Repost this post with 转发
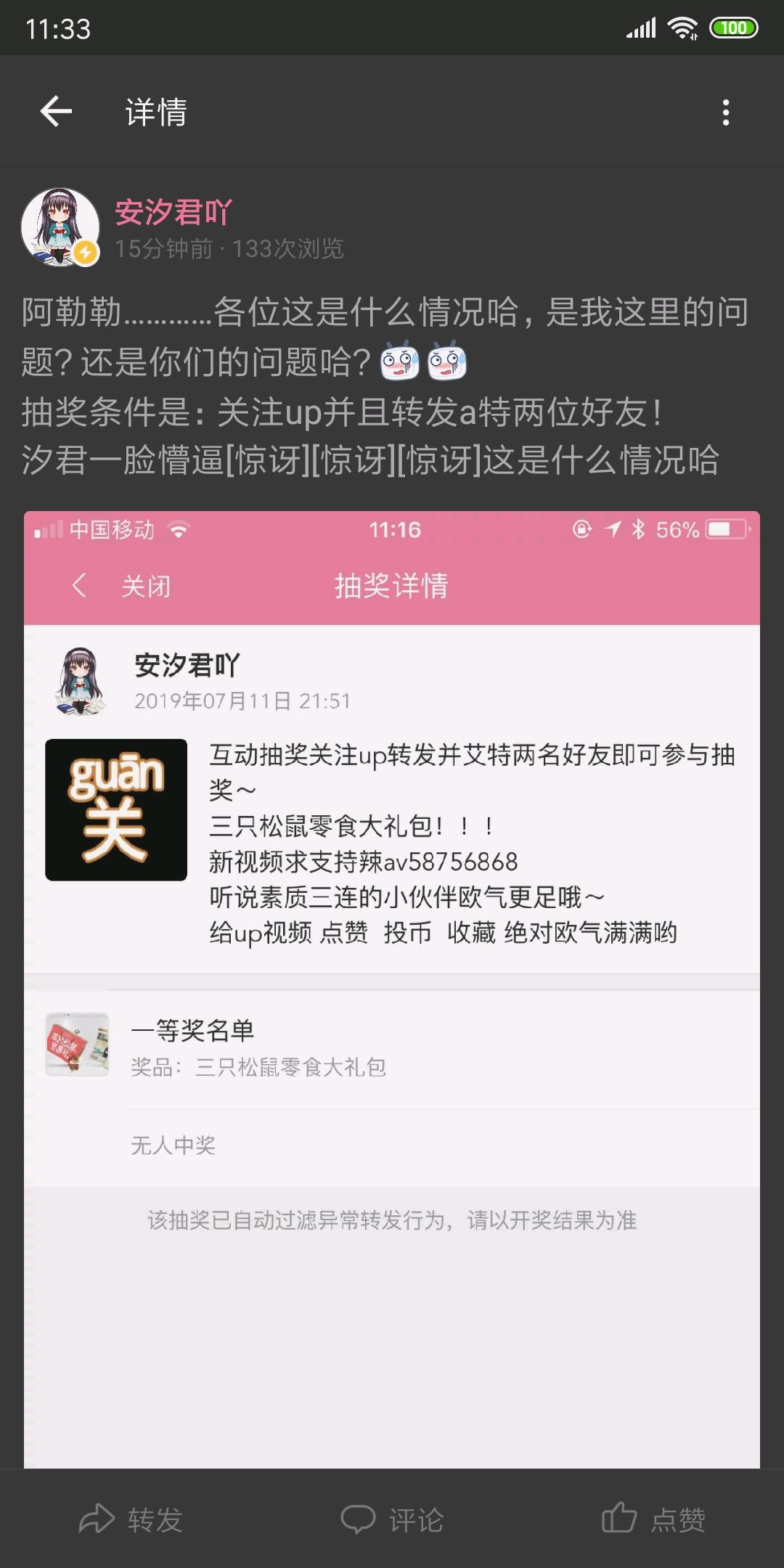 pos(131,1519)
